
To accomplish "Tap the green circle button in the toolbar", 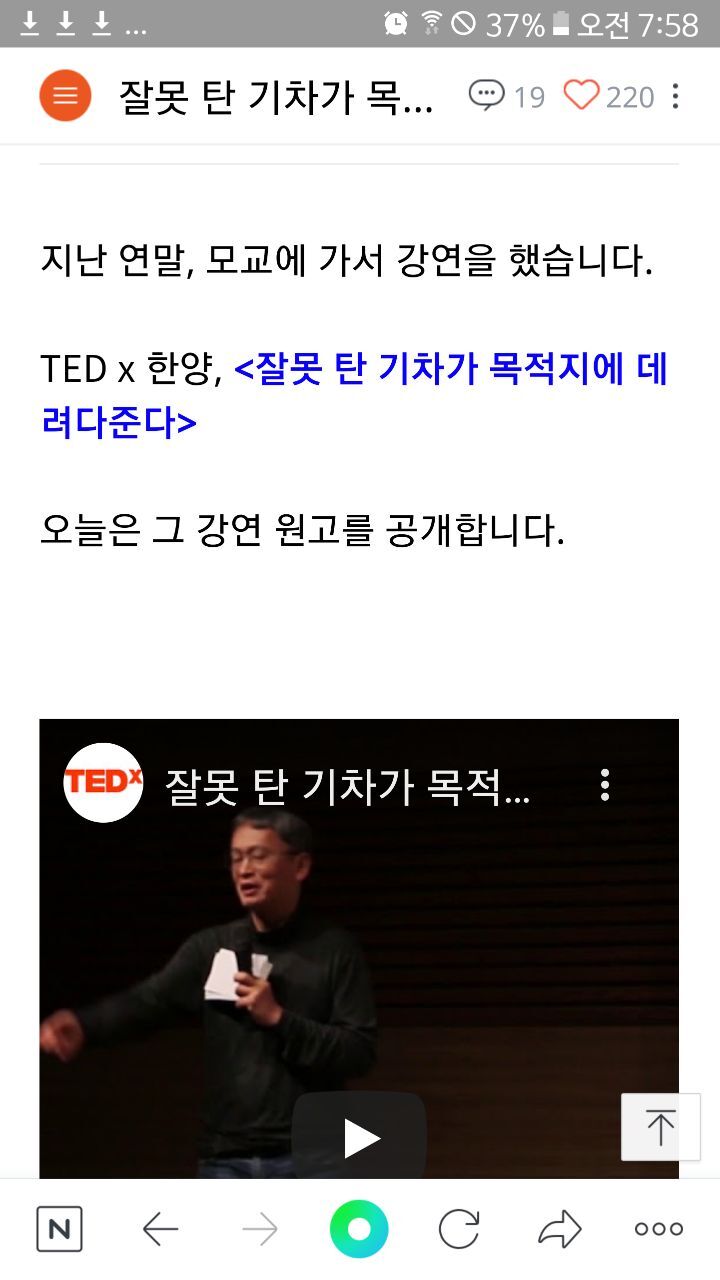I will click(x=359, y=1229).
